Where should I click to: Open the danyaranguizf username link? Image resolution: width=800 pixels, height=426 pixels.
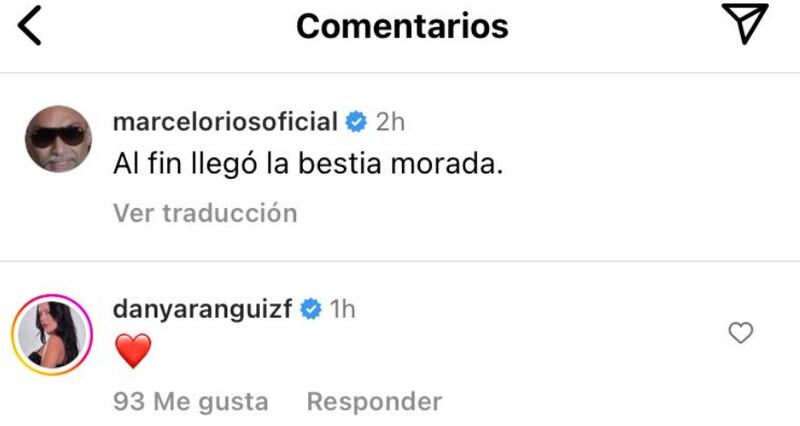pyautogui.click(x=203, y=310)
